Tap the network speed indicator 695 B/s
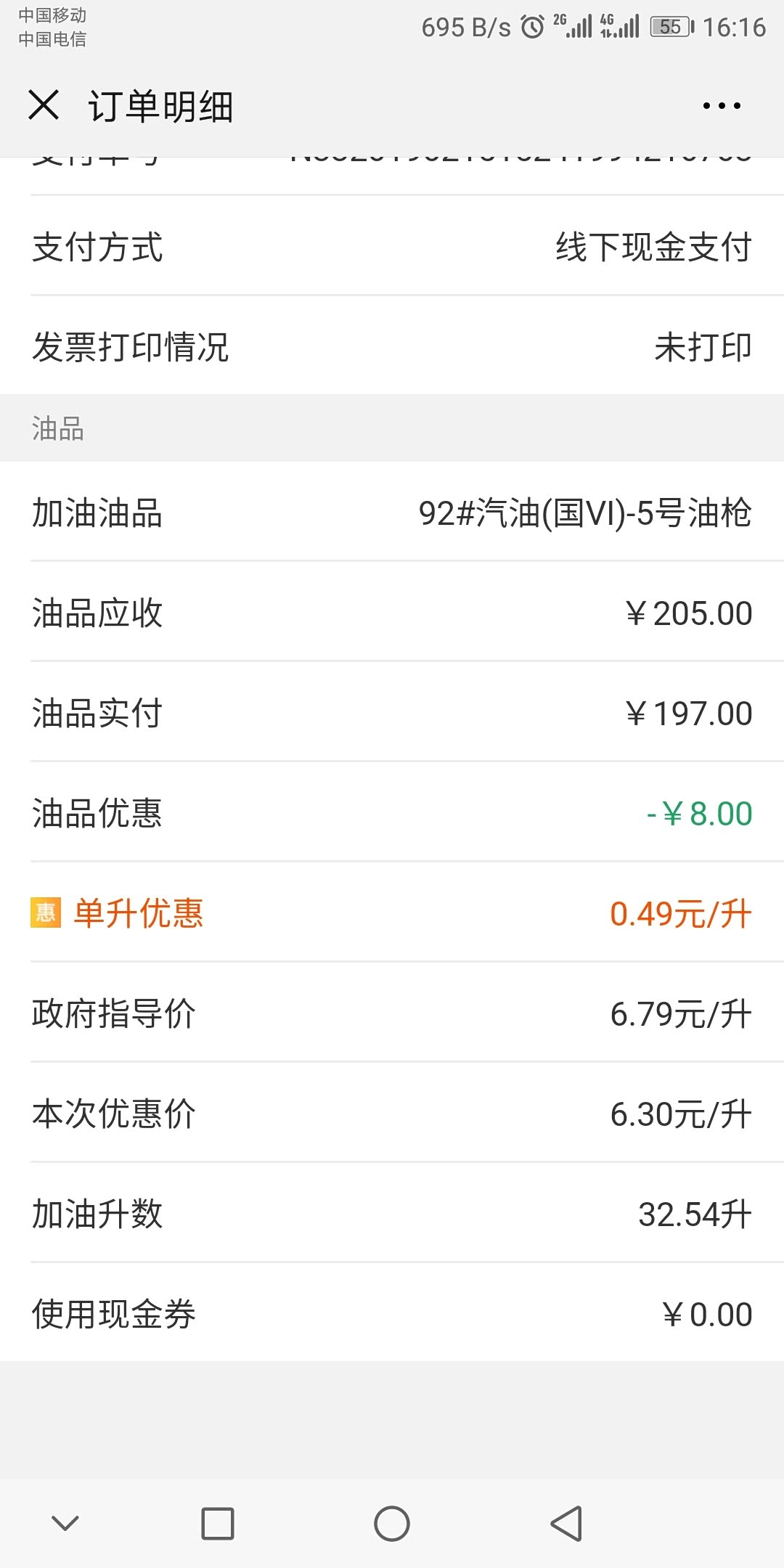 tap(457, 26)
